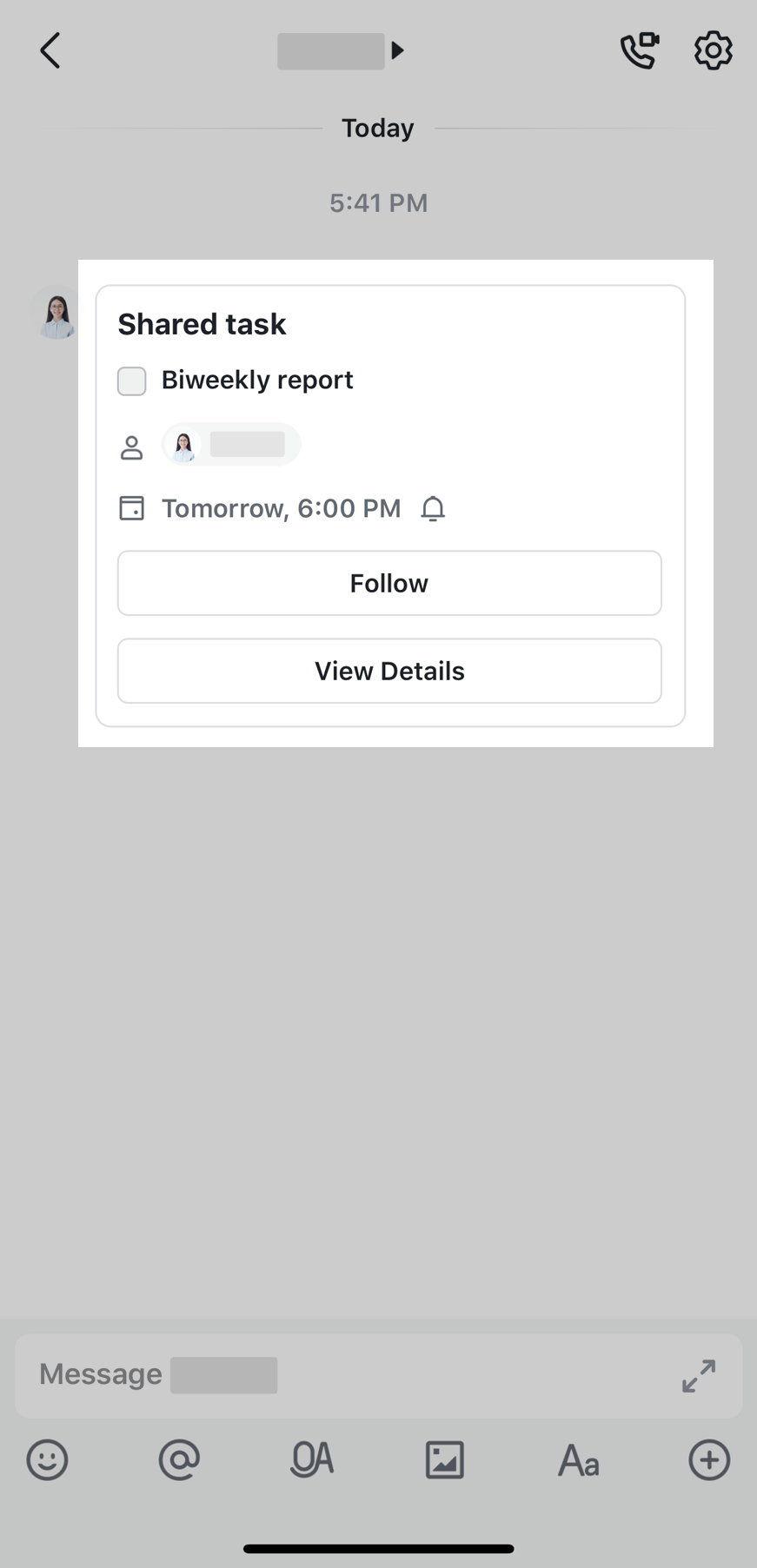View Details of the shared task

389,671
